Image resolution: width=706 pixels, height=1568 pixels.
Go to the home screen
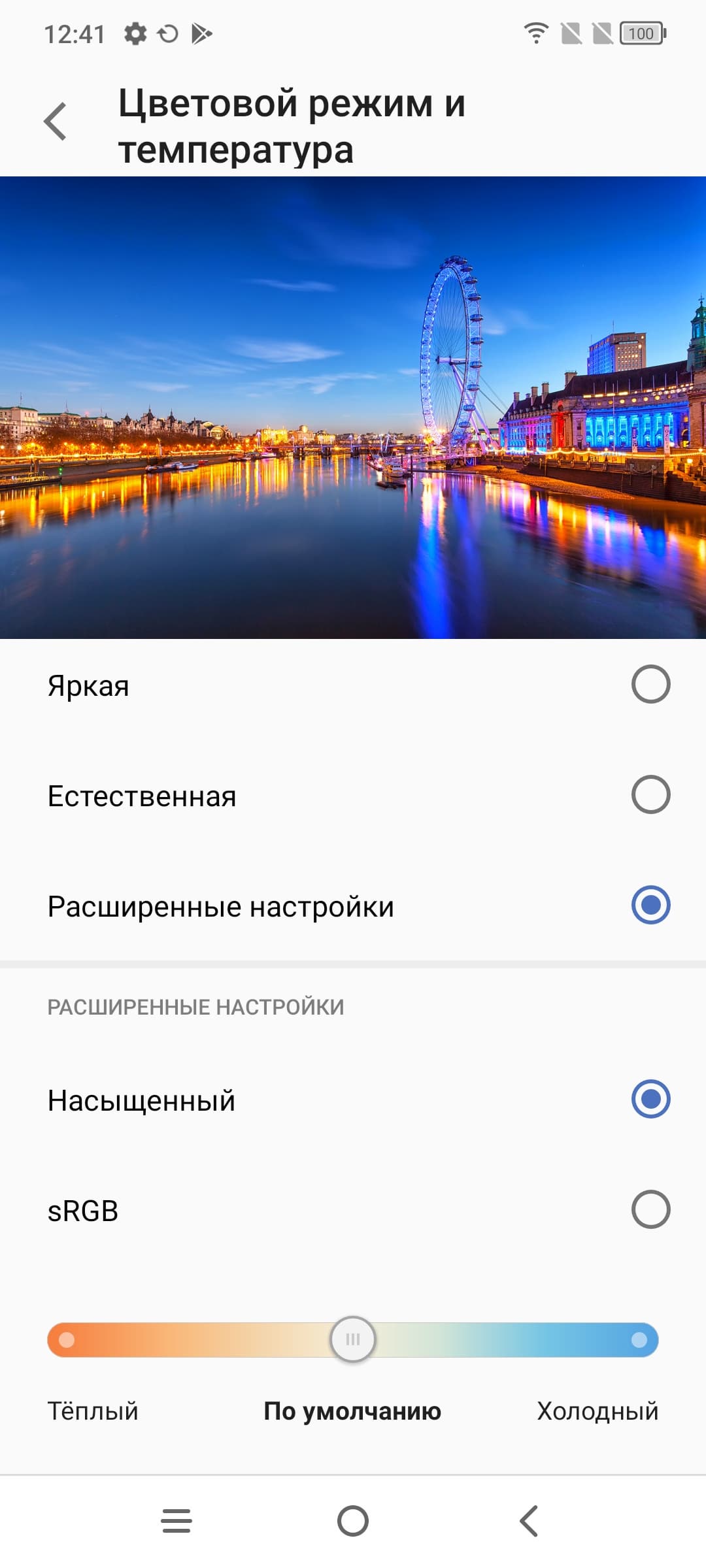click(x=353, y=1520)
